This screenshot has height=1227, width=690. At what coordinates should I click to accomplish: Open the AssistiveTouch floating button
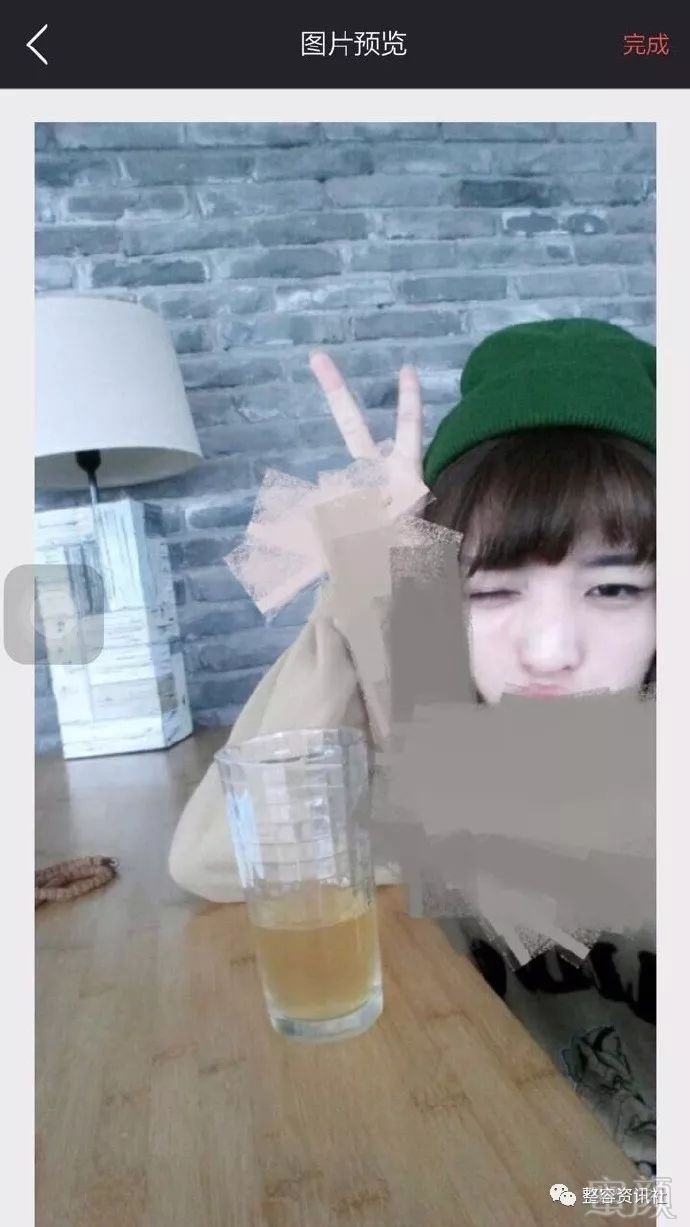tap(54, 614)
